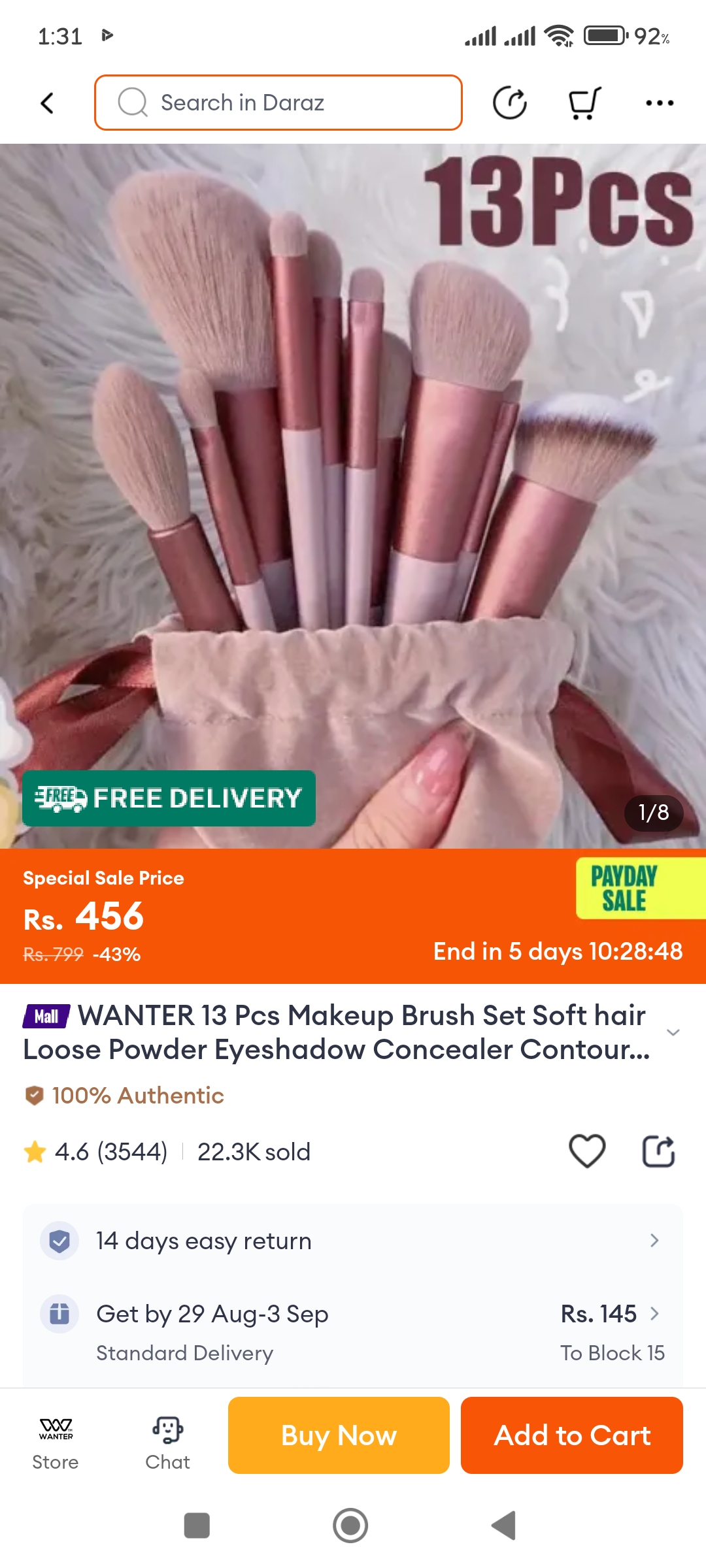The height and width of the screenshot is (1568, 706).
Task: Open the shopping cart icon
Action: [x=583, y=103]
